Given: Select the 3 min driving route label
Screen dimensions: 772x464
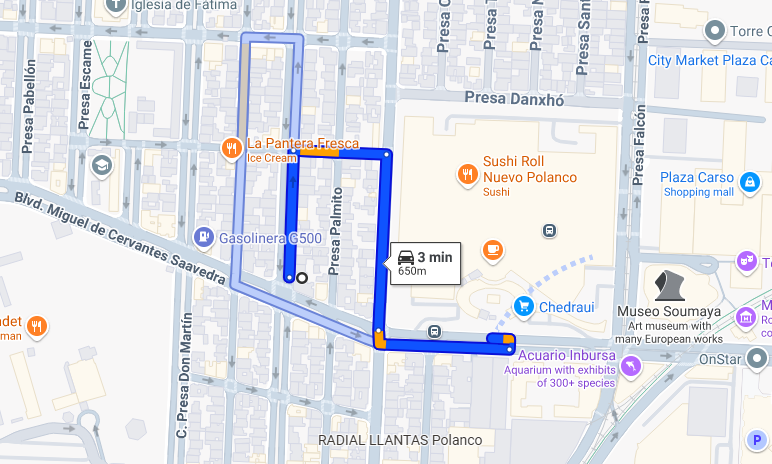Looking at the screenshot, I should click(x=424, y=263).
